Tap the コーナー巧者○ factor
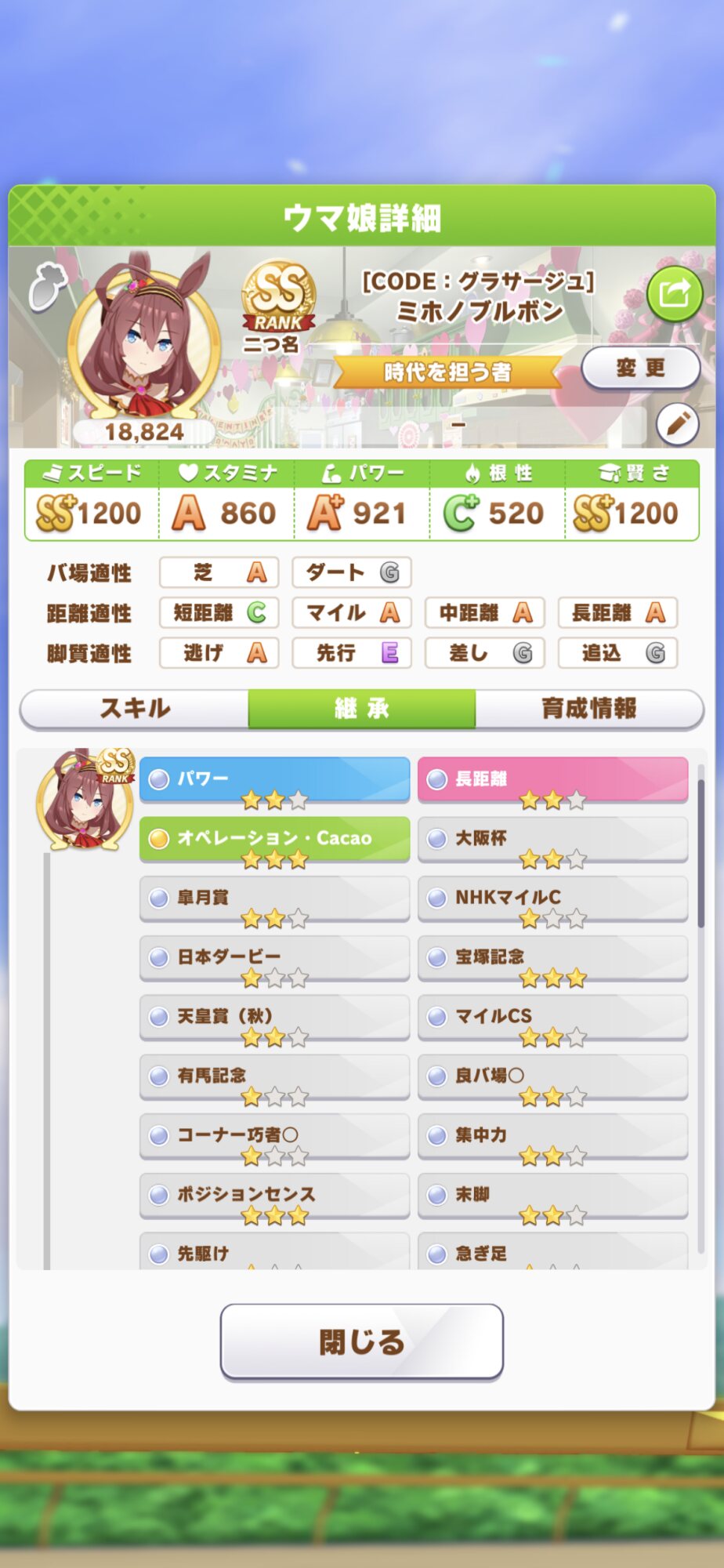 click(274, 1137)
